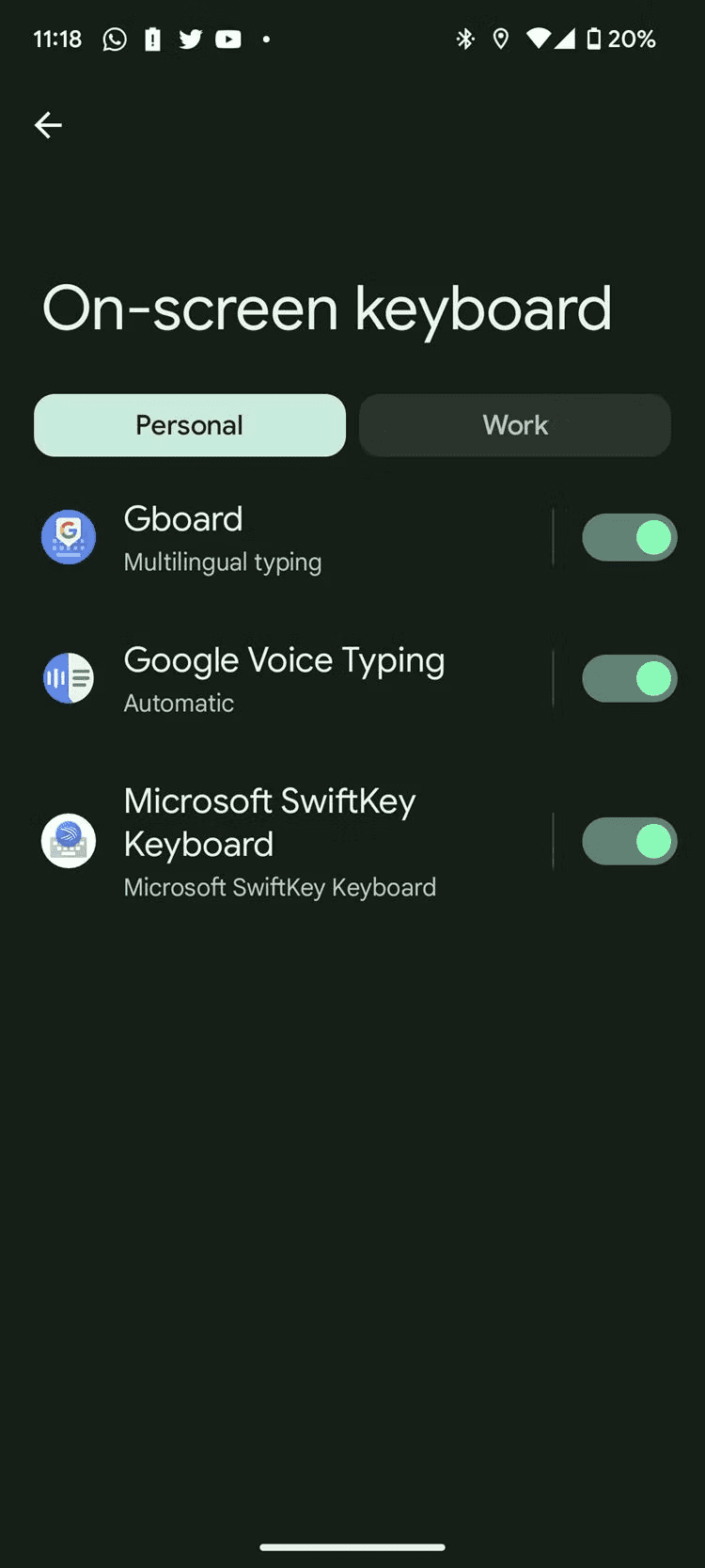The image size is (705, 1568).
Task: Tap the gesture navigation bar
Action: click(352, 1547)
